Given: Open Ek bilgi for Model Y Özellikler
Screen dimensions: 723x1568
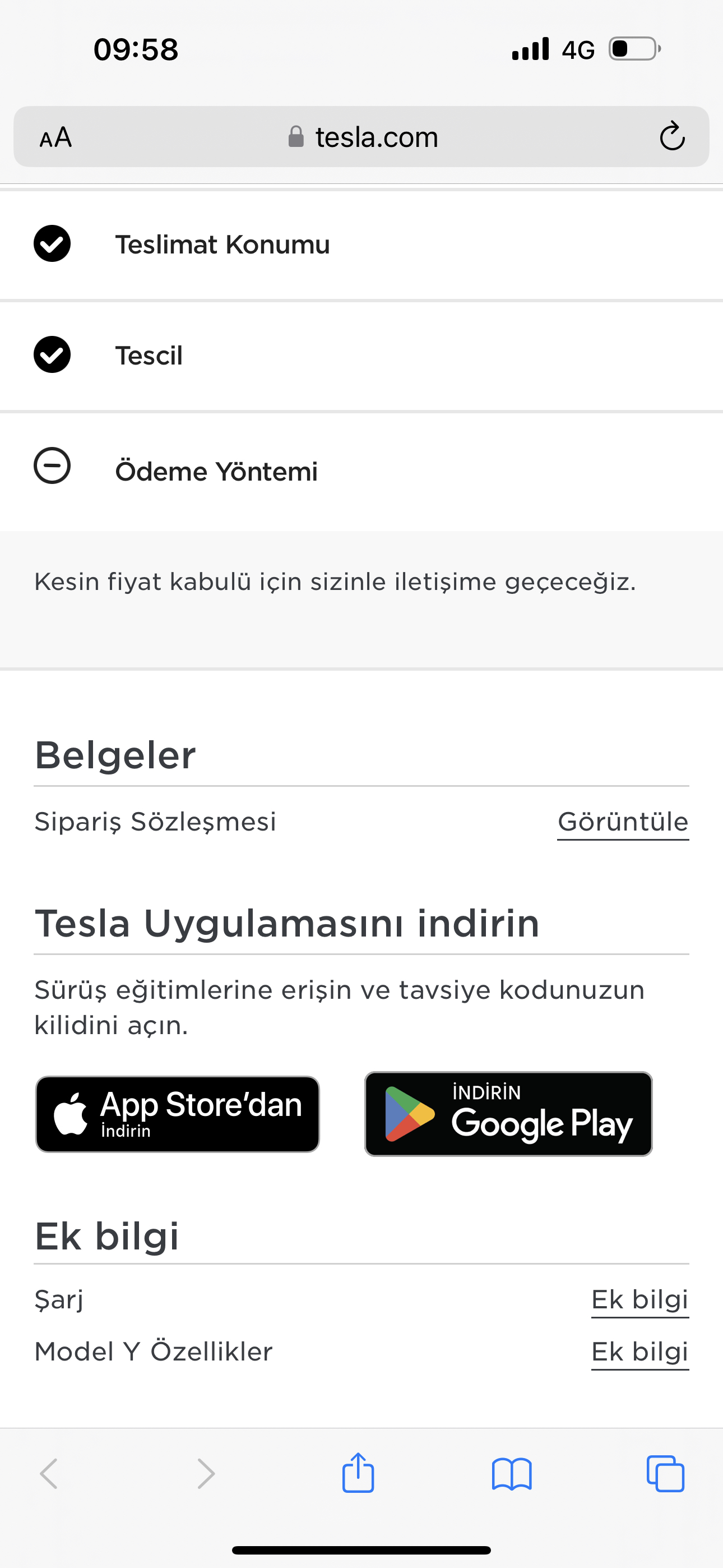Looking at the screenshot, I should 639,1353.
